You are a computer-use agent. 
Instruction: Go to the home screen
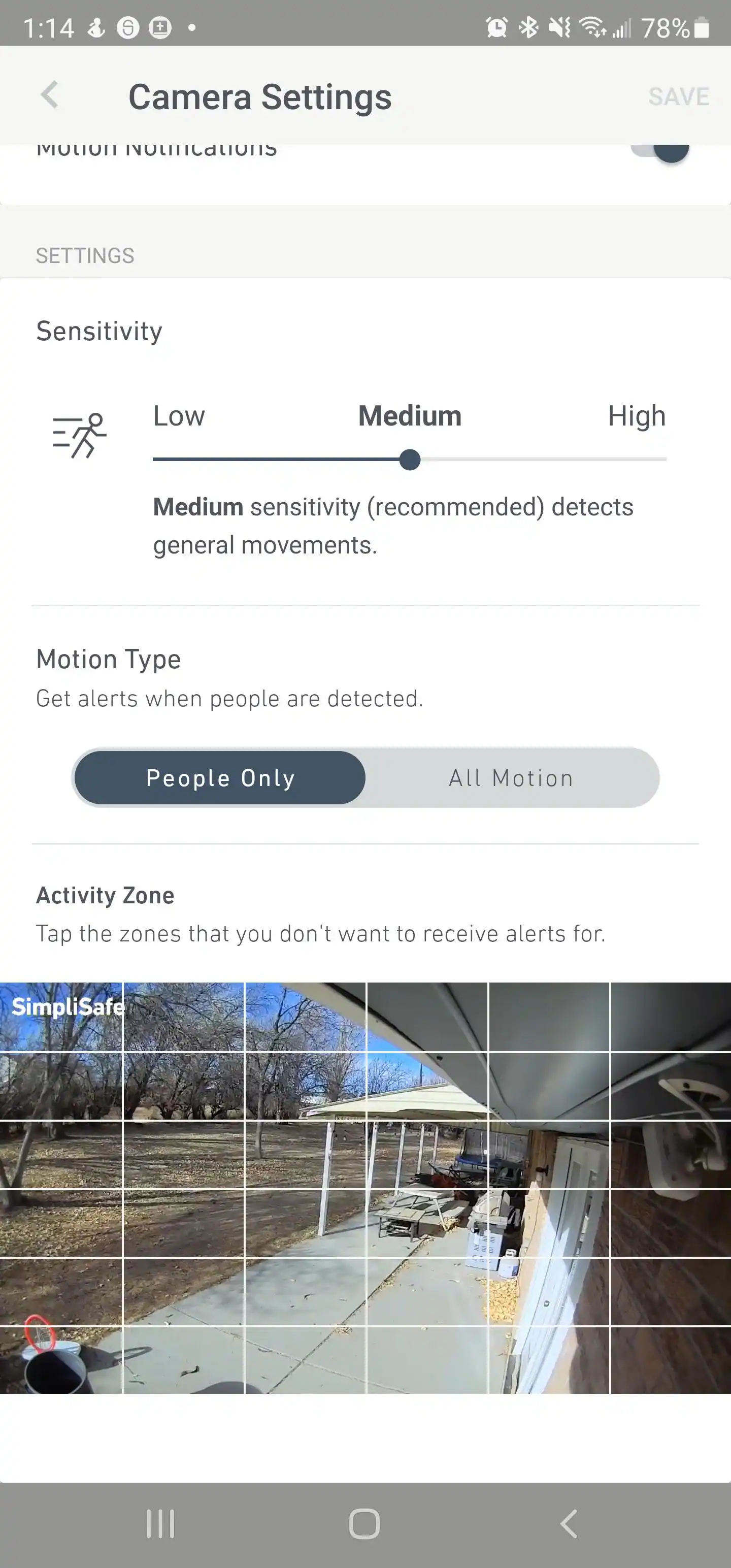click(364, 1523)
